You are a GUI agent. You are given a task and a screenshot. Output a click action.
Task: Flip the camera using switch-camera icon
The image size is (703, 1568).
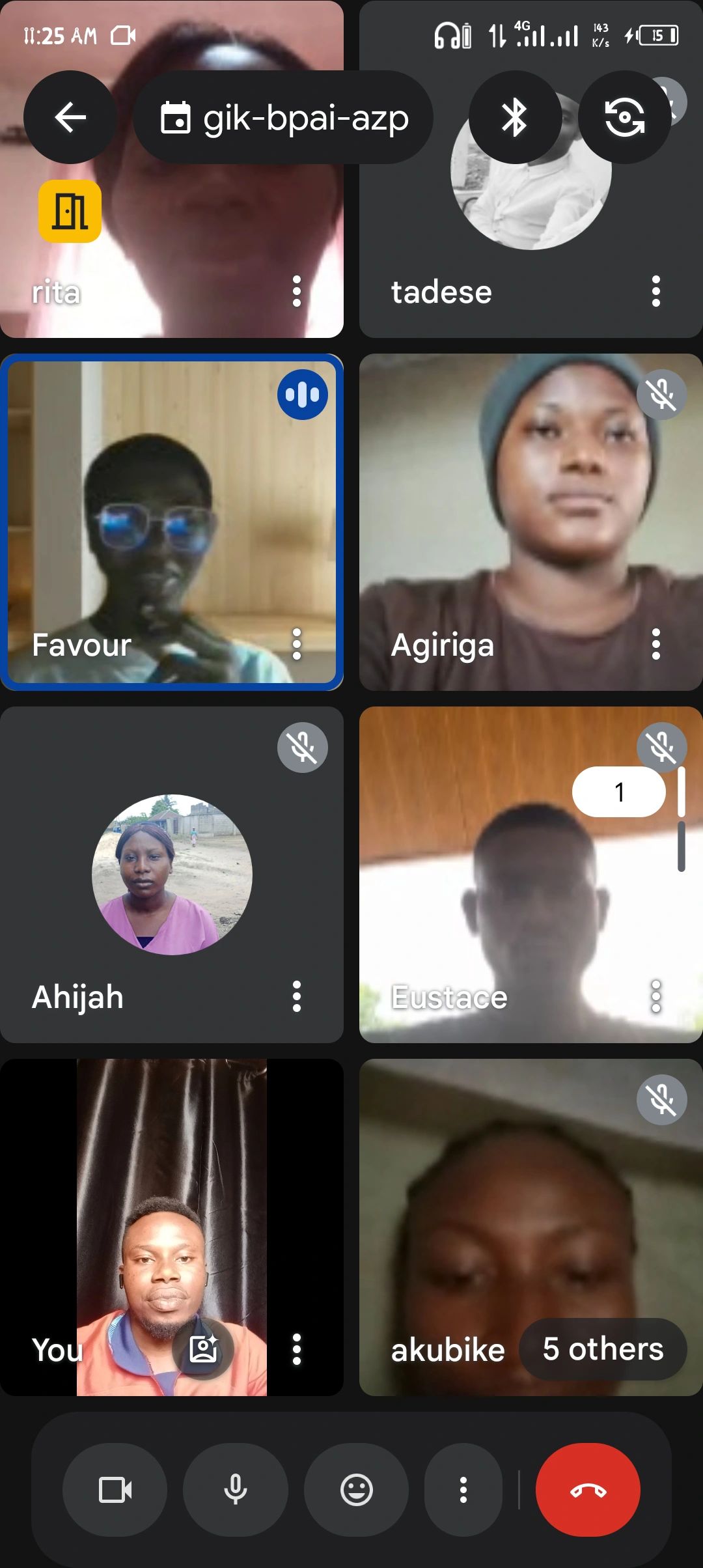[625, 117]
